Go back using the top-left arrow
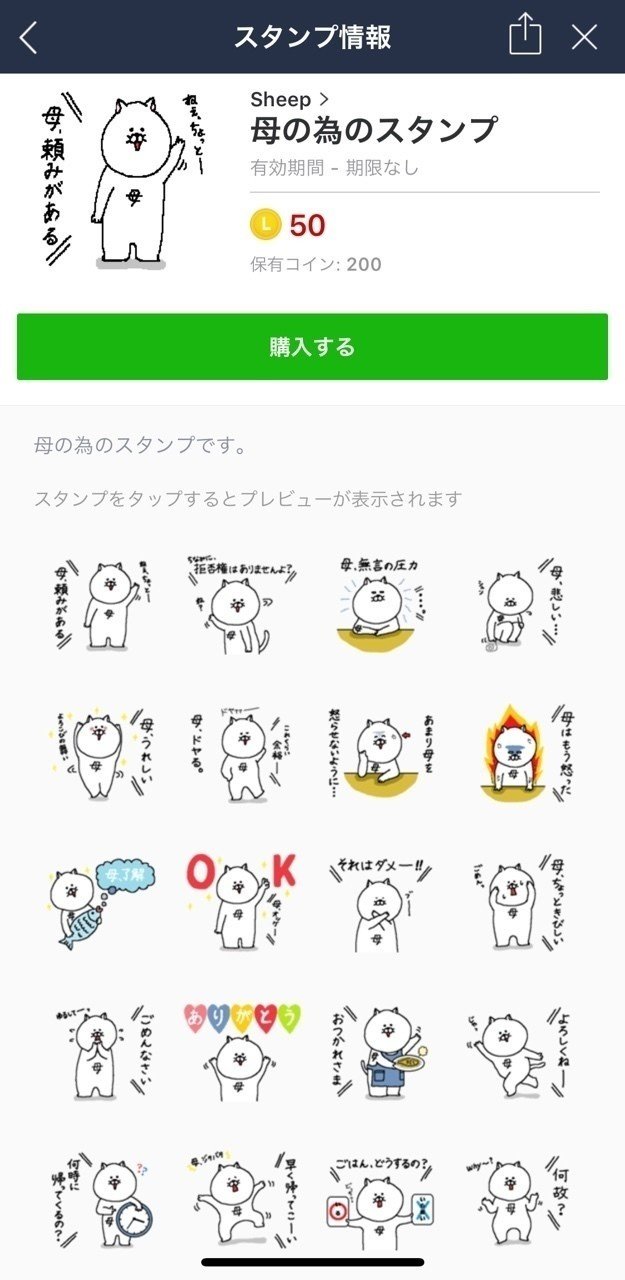This screenshot has height=1280, width=625. (28, 38)
